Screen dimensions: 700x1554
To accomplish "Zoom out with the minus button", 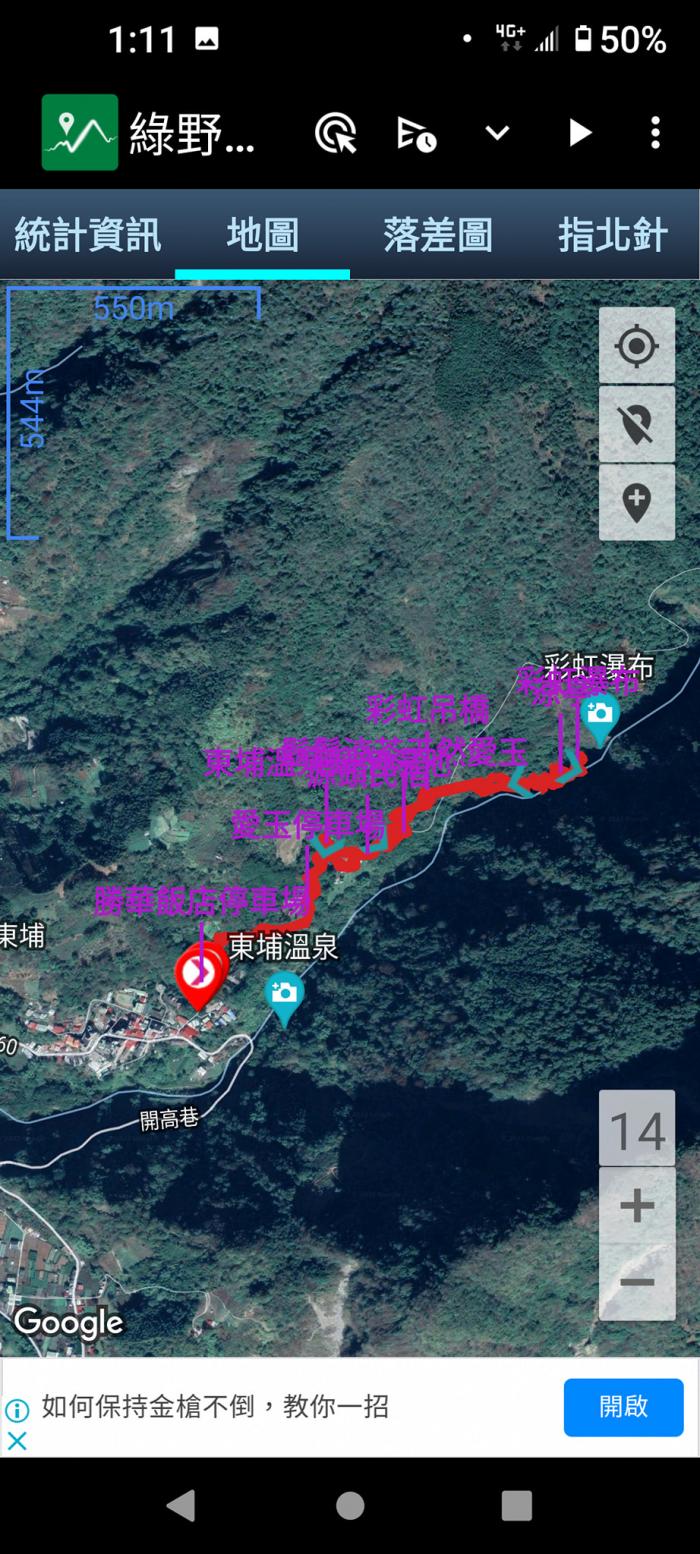I will [x=637, y=1283].
